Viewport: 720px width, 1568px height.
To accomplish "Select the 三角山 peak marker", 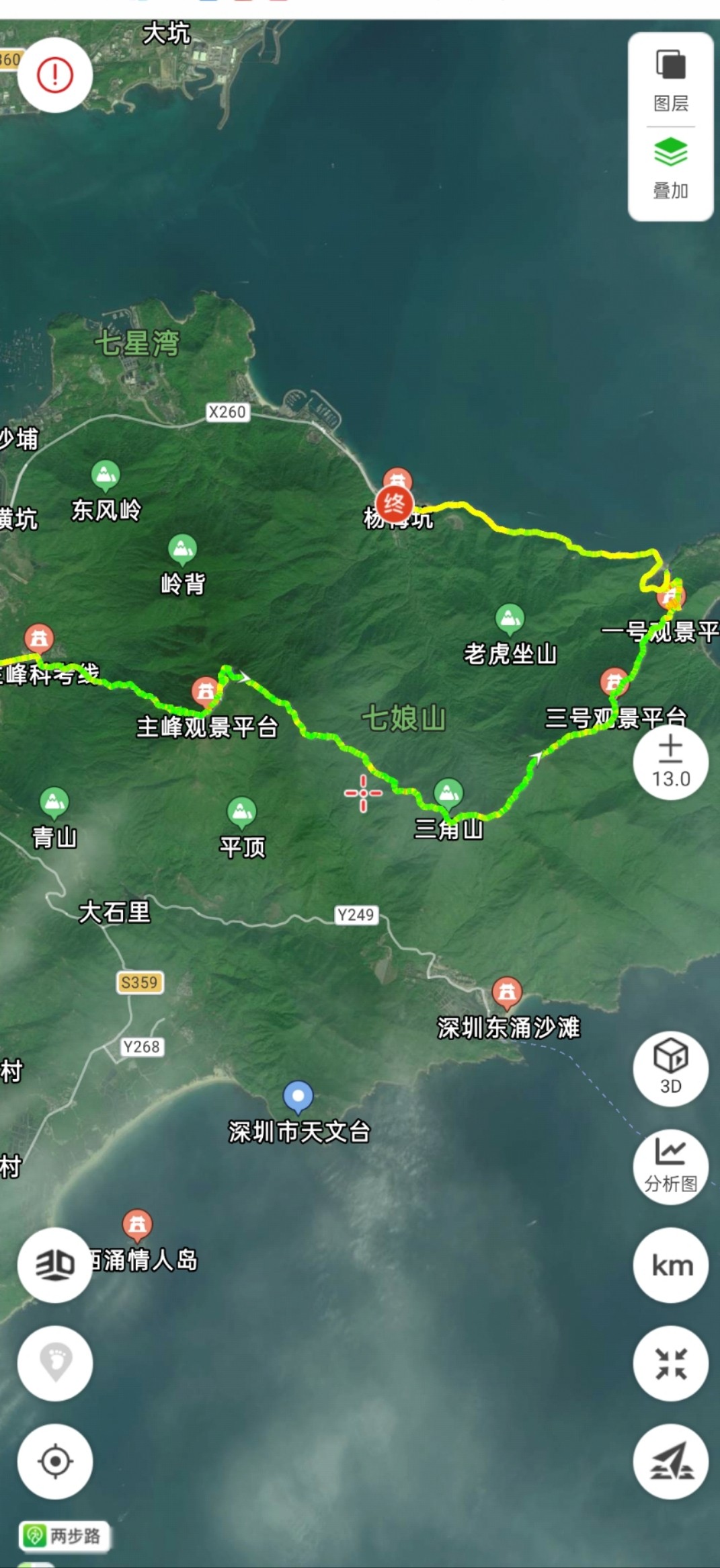I will (448, 794).
